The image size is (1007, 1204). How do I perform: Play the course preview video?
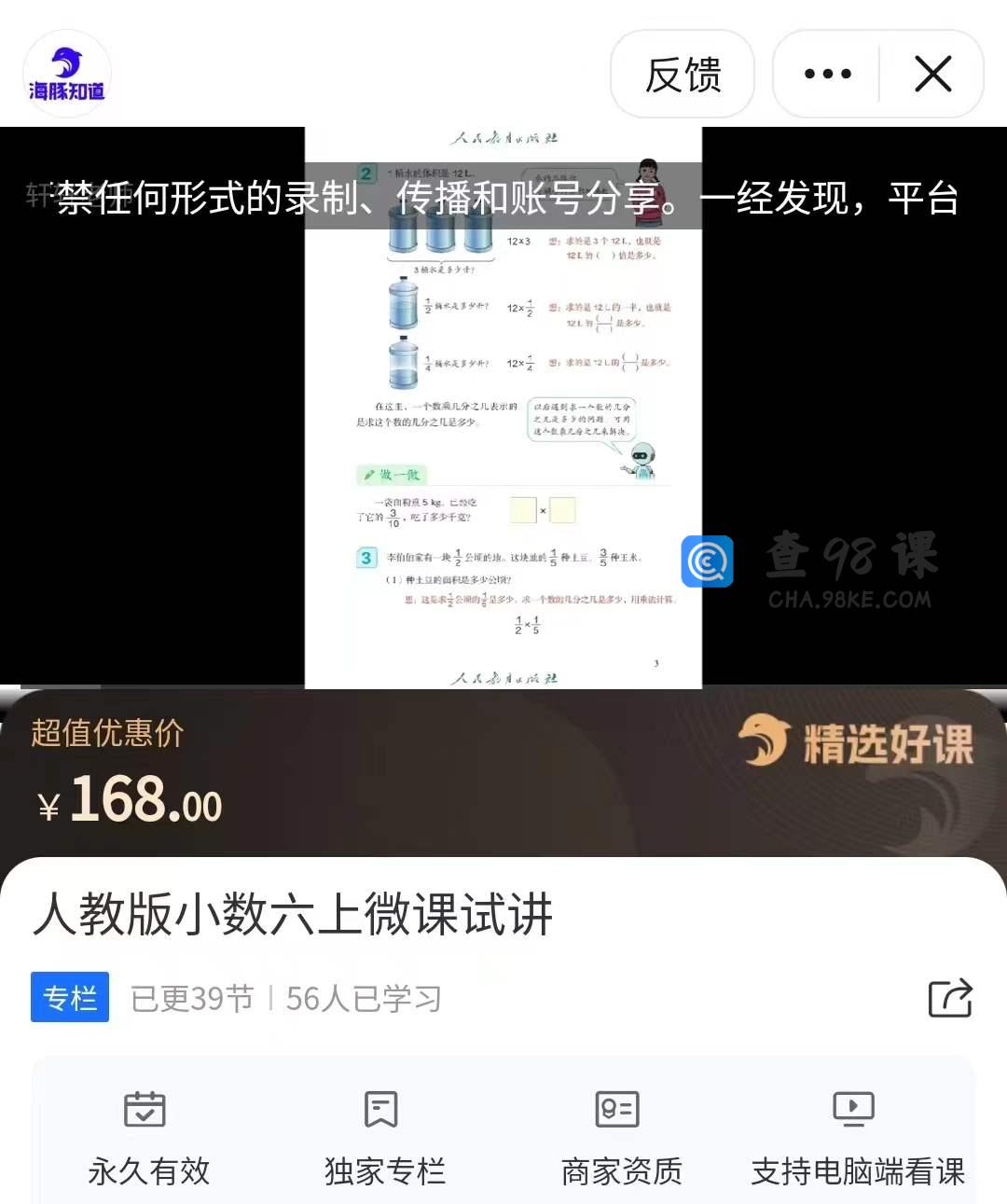[x=504, y=408]
